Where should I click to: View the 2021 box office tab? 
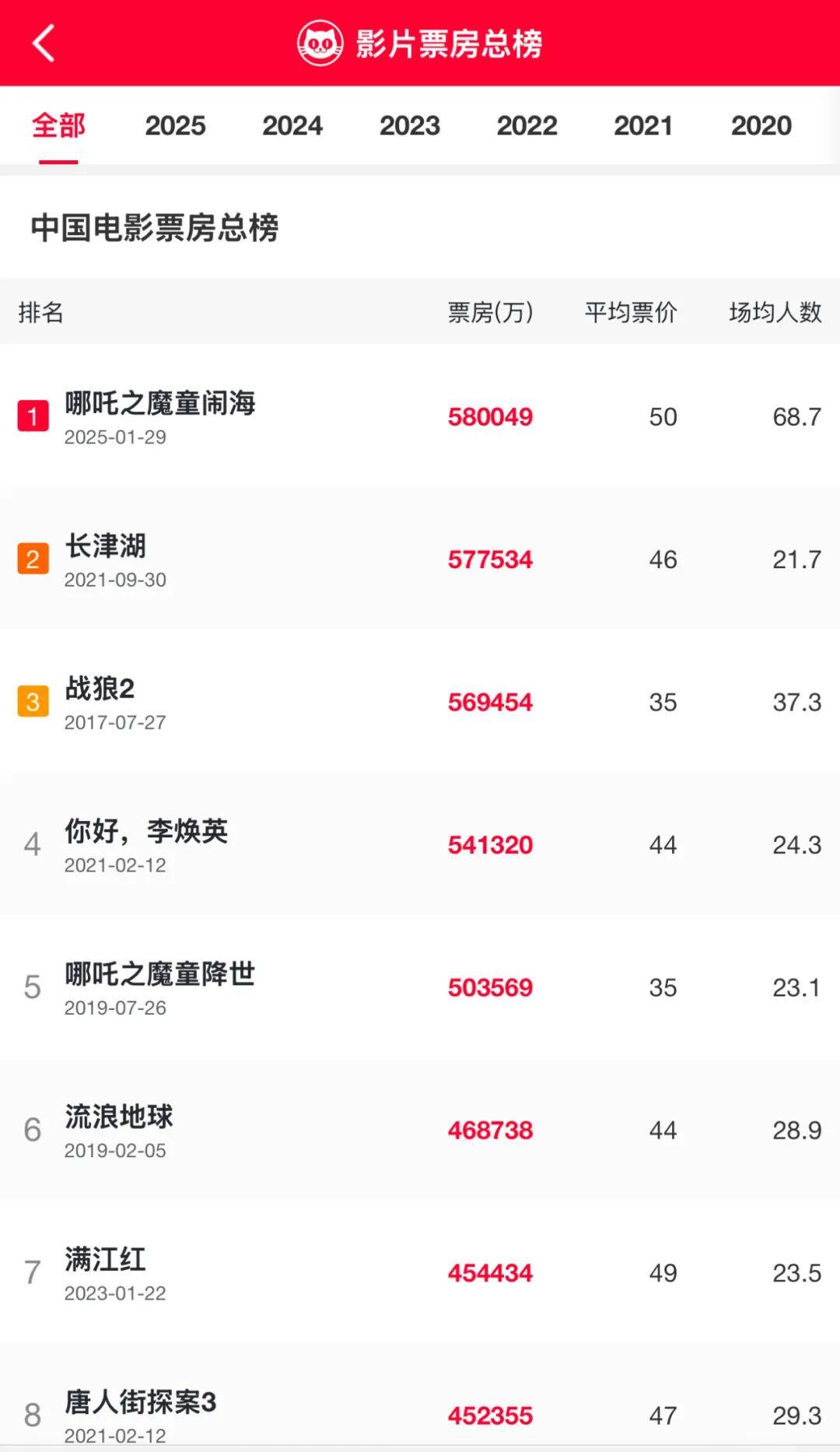point(643,125)
